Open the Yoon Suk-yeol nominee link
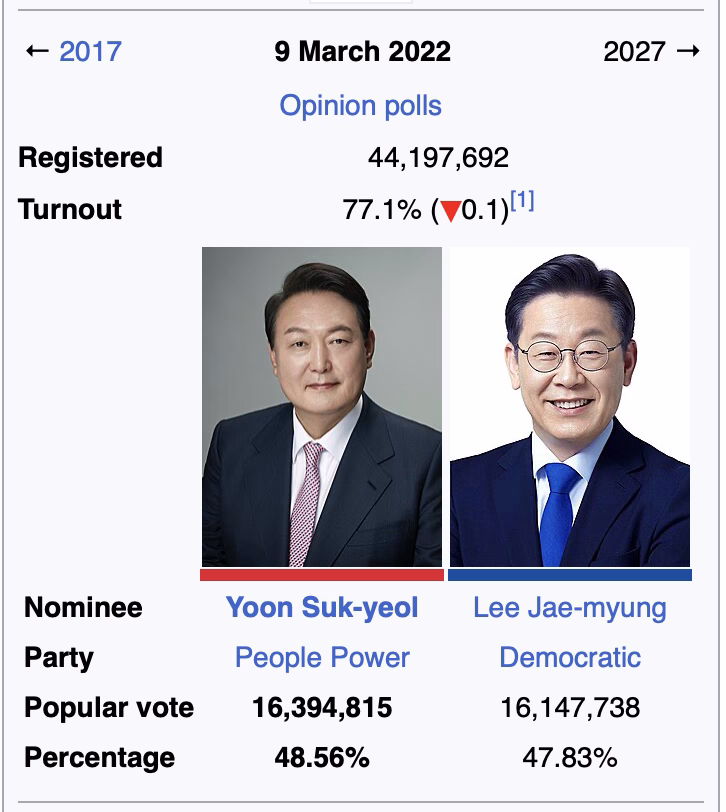The width and height of the screenshot is (726, 812). tap(322, 608)
